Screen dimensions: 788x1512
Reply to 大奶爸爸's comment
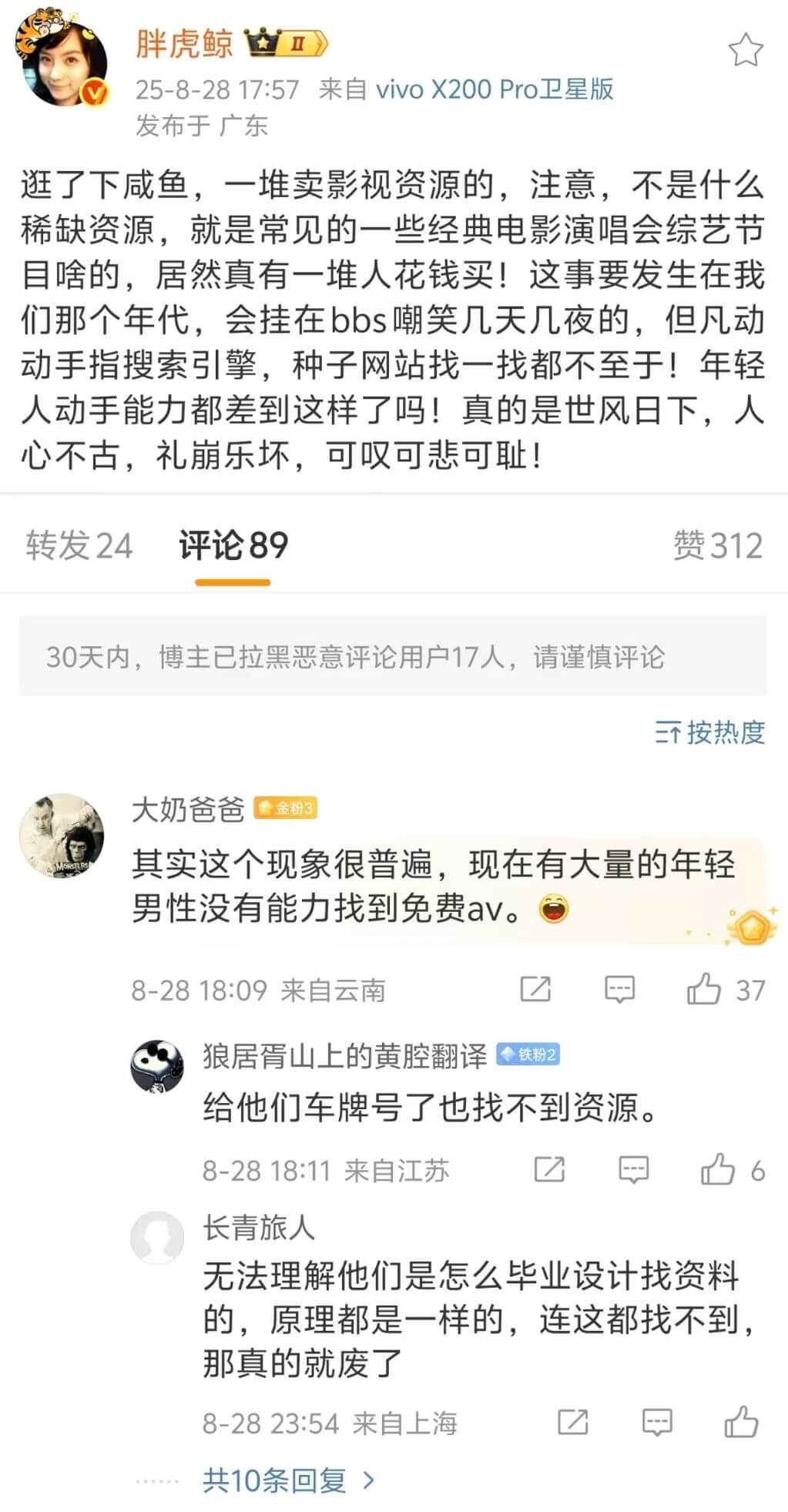619,989
